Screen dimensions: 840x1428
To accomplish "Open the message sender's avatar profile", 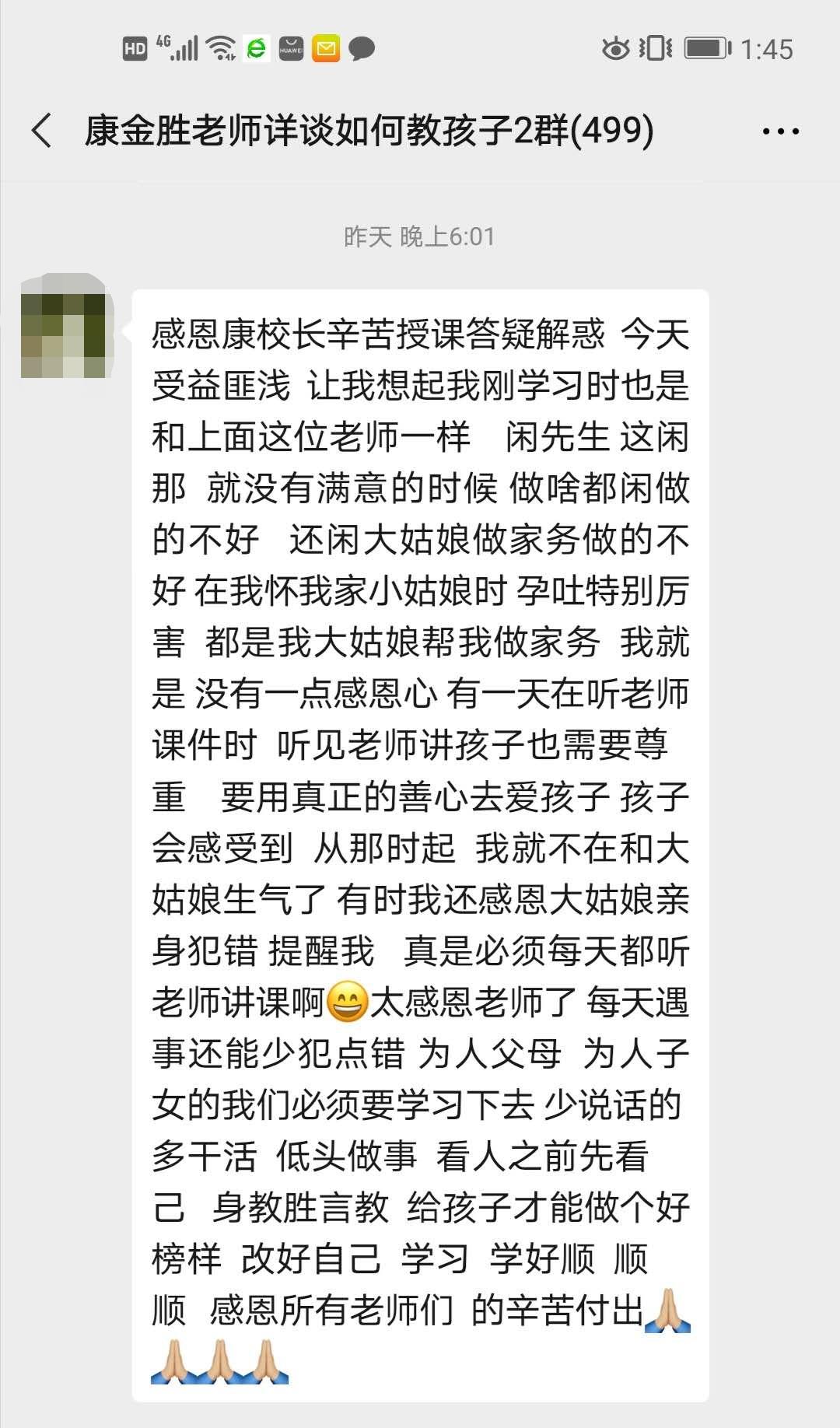I will coord(64,326).
